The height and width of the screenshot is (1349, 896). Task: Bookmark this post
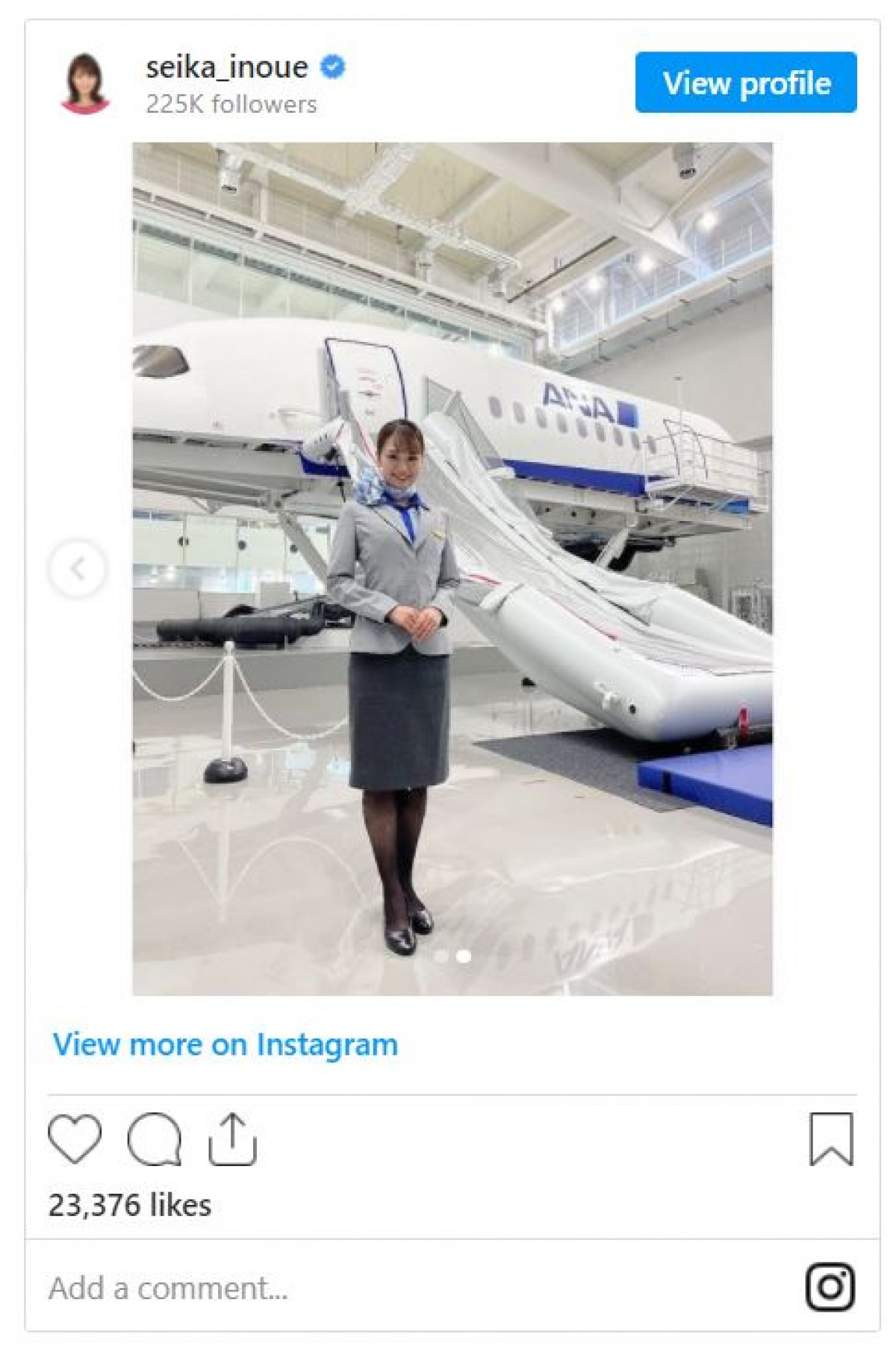pyautogui.click(x=830, y=1138)
